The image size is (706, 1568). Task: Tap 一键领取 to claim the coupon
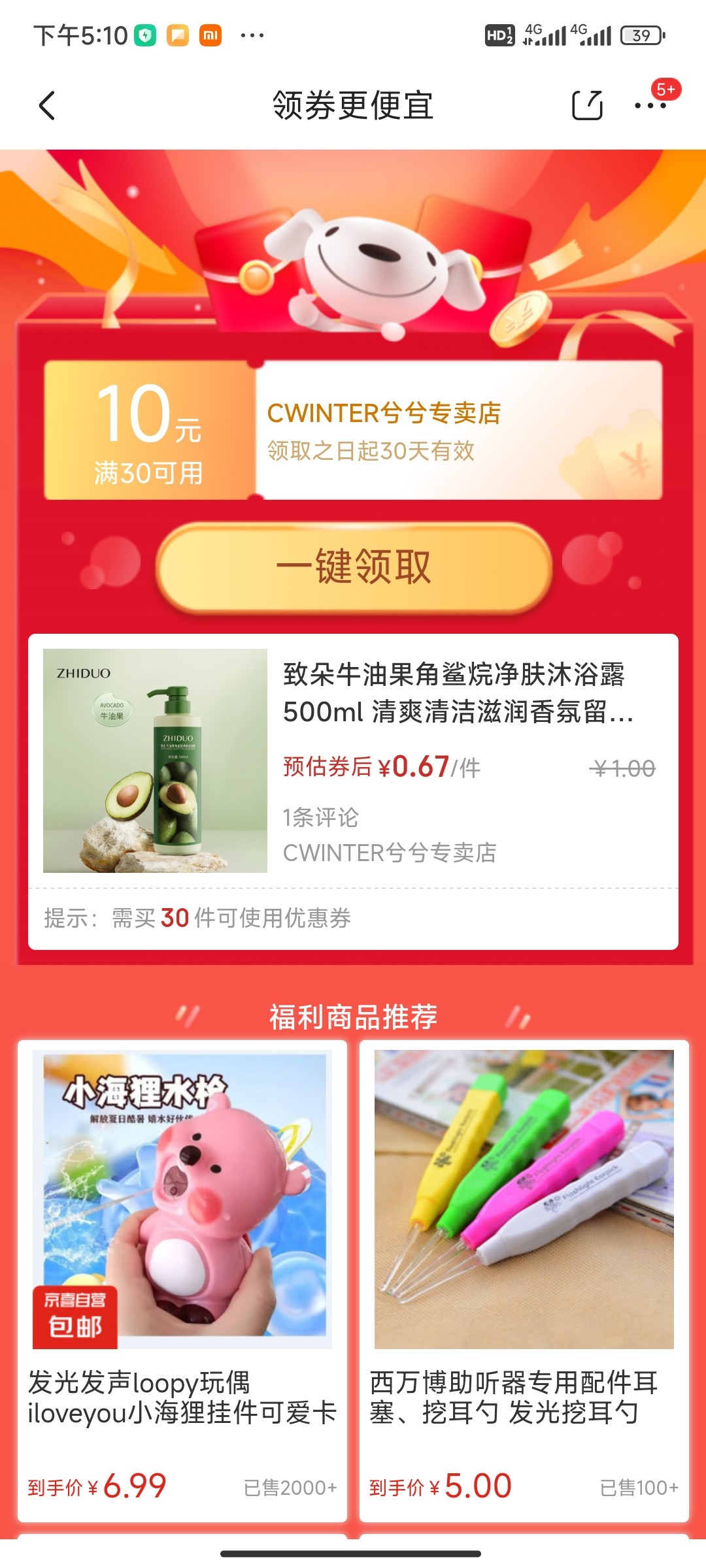tap(354, 567)
